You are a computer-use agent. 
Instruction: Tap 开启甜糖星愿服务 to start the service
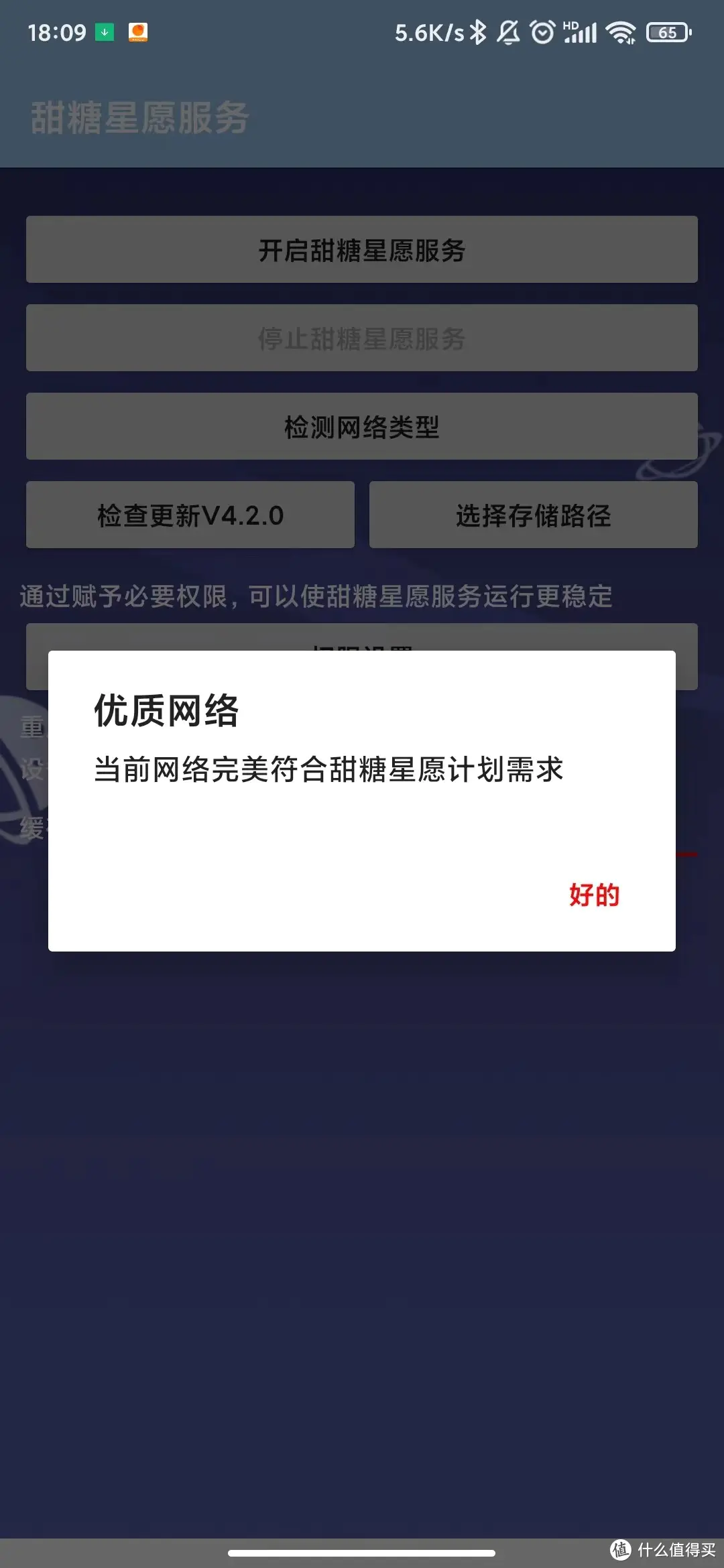362,249
